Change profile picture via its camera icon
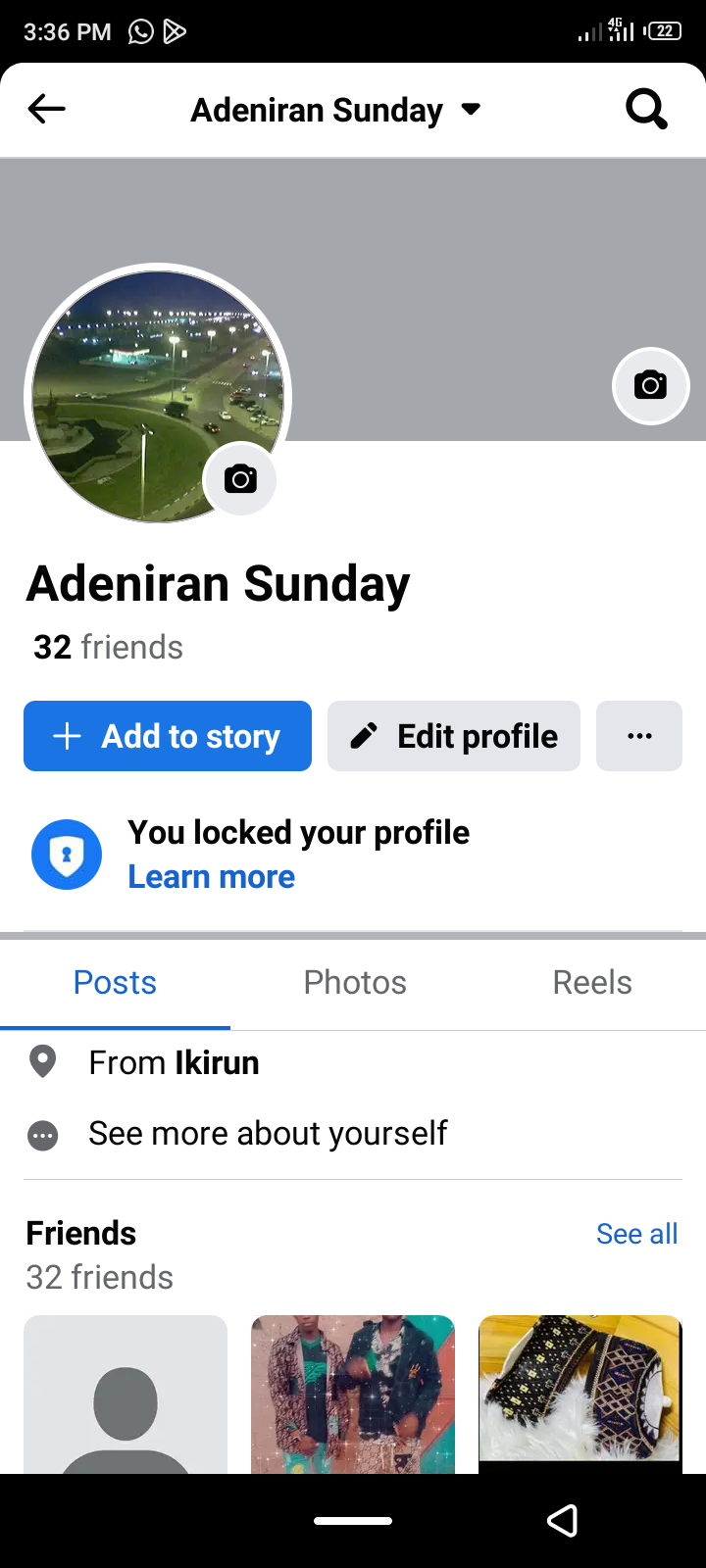Viewport: 706px width, 1568px height. point(240,479)
